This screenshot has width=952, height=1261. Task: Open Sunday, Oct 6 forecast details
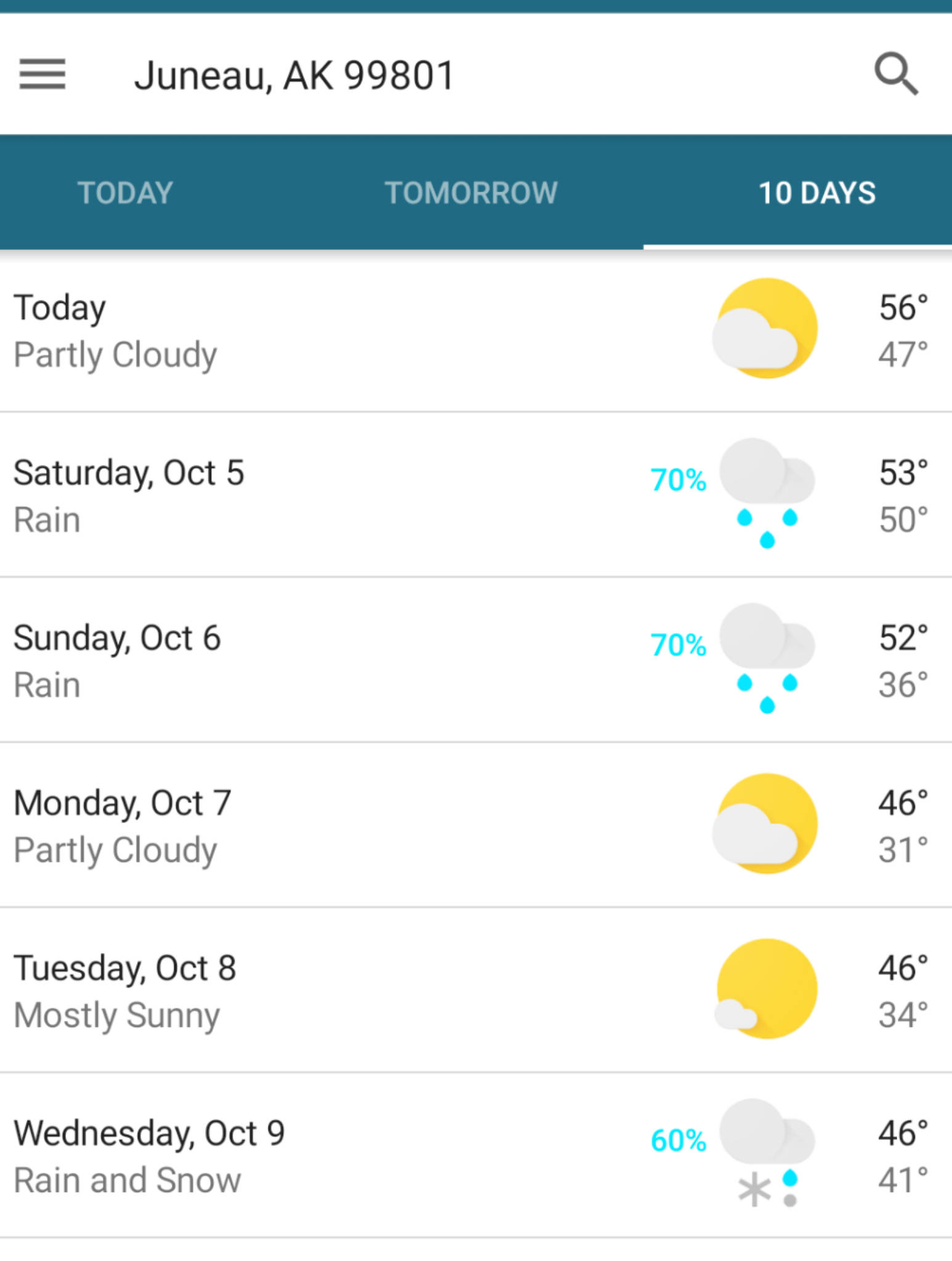pos(476,661)
